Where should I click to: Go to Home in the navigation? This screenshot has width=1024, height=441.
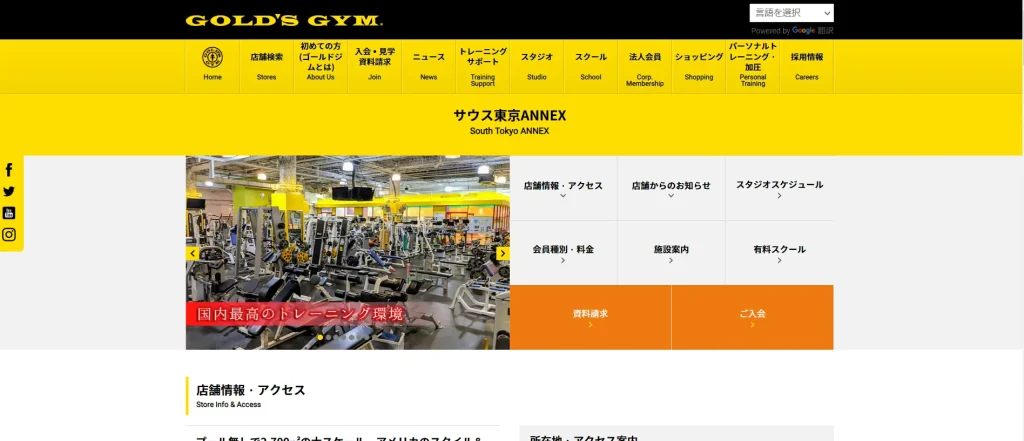[x=212, y=65]
